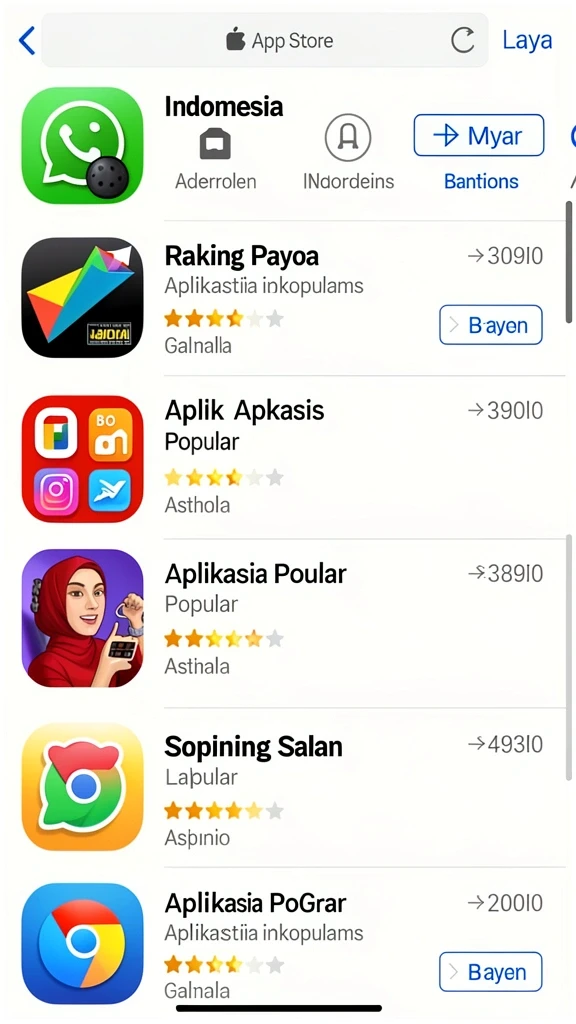576x1024 pixels.
Task: Reload the page with the refresh icon
Action: 462,40
